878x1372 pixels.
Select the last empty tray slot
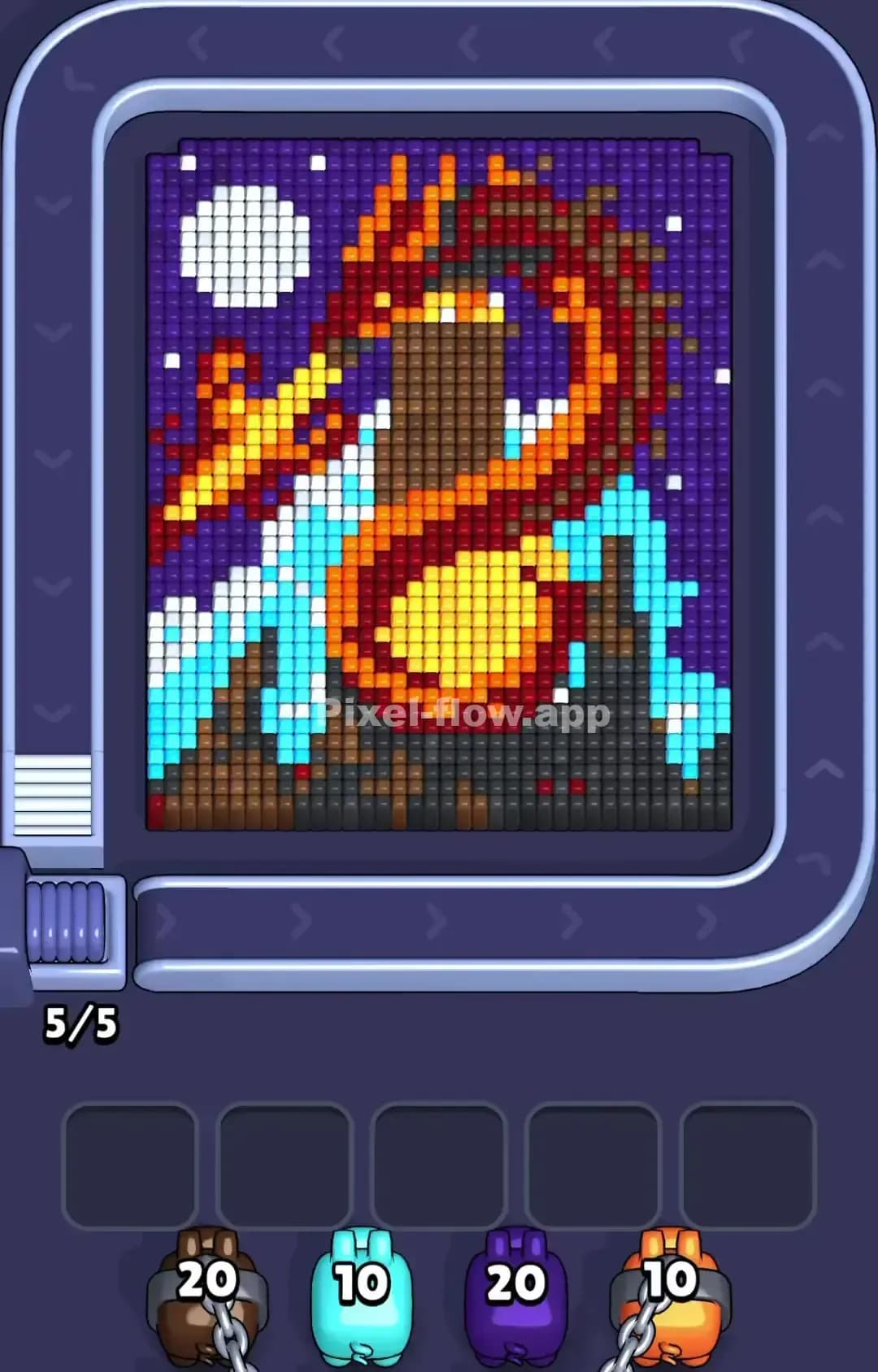pyautogui.click(x=748, y=1162)
